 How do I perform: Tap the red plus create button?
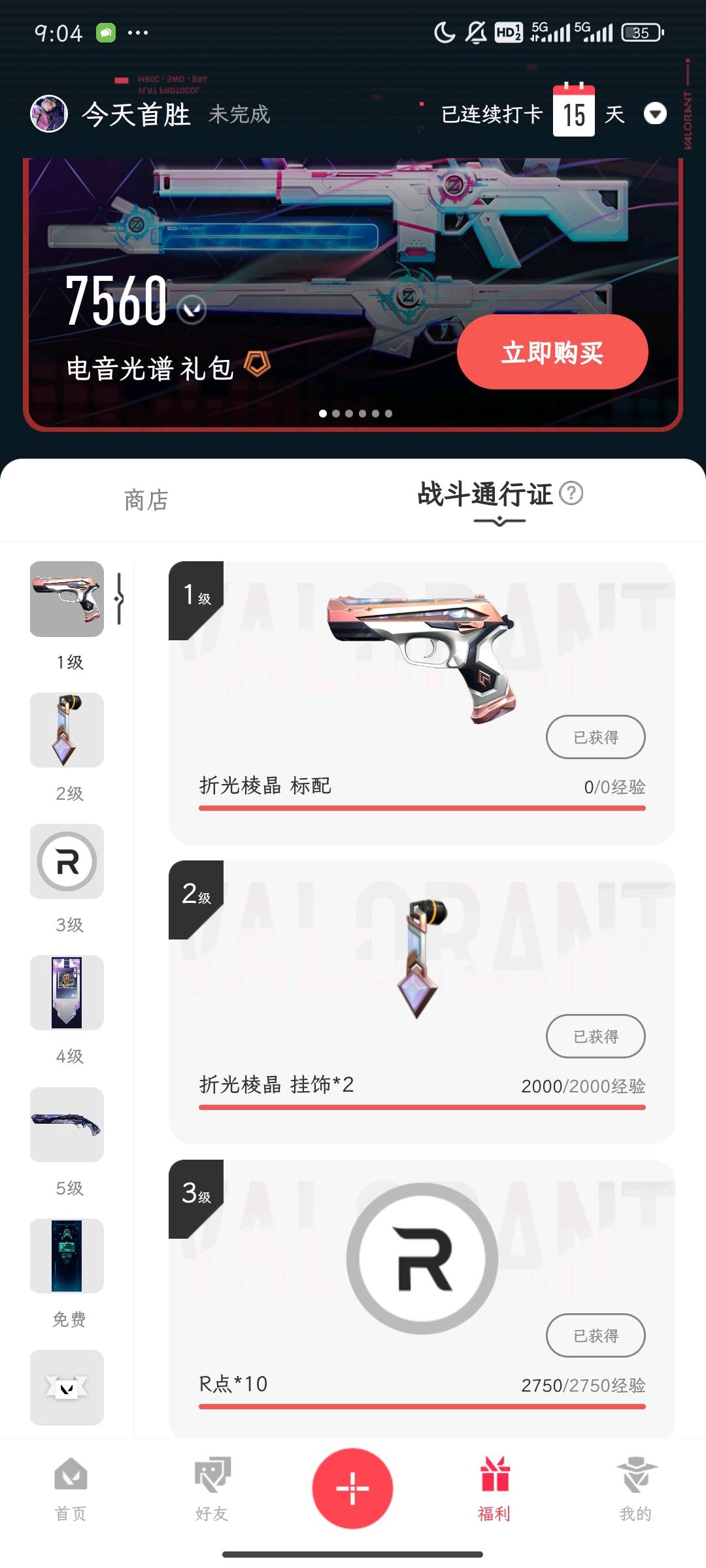coord(352,1488)
